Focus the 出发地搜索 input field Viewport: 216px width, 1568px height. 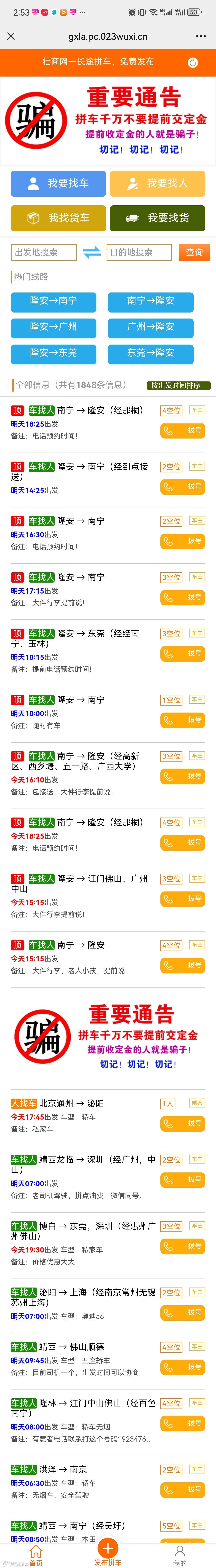[44, 252]
